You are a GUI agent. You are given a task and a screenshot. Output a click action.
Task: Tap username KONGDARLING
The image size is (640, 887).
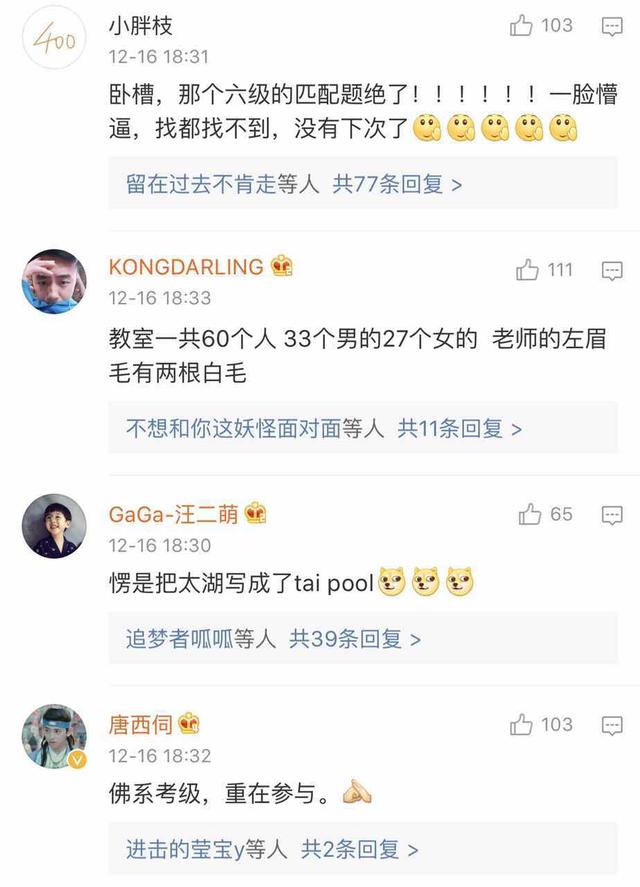pos(185,267)
